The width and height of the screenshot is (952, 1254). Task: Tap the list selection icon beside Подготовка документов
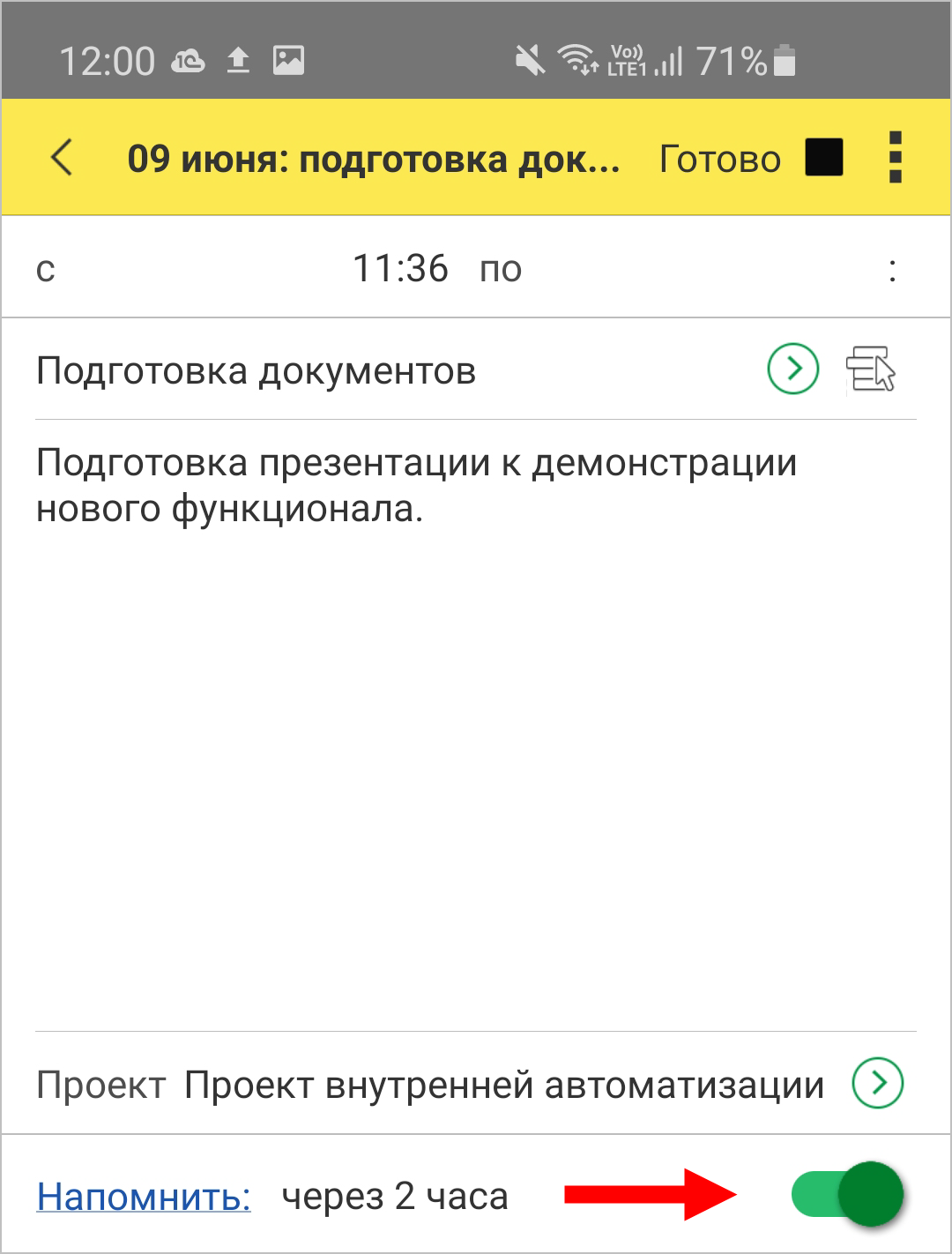(x=871, y=369)
